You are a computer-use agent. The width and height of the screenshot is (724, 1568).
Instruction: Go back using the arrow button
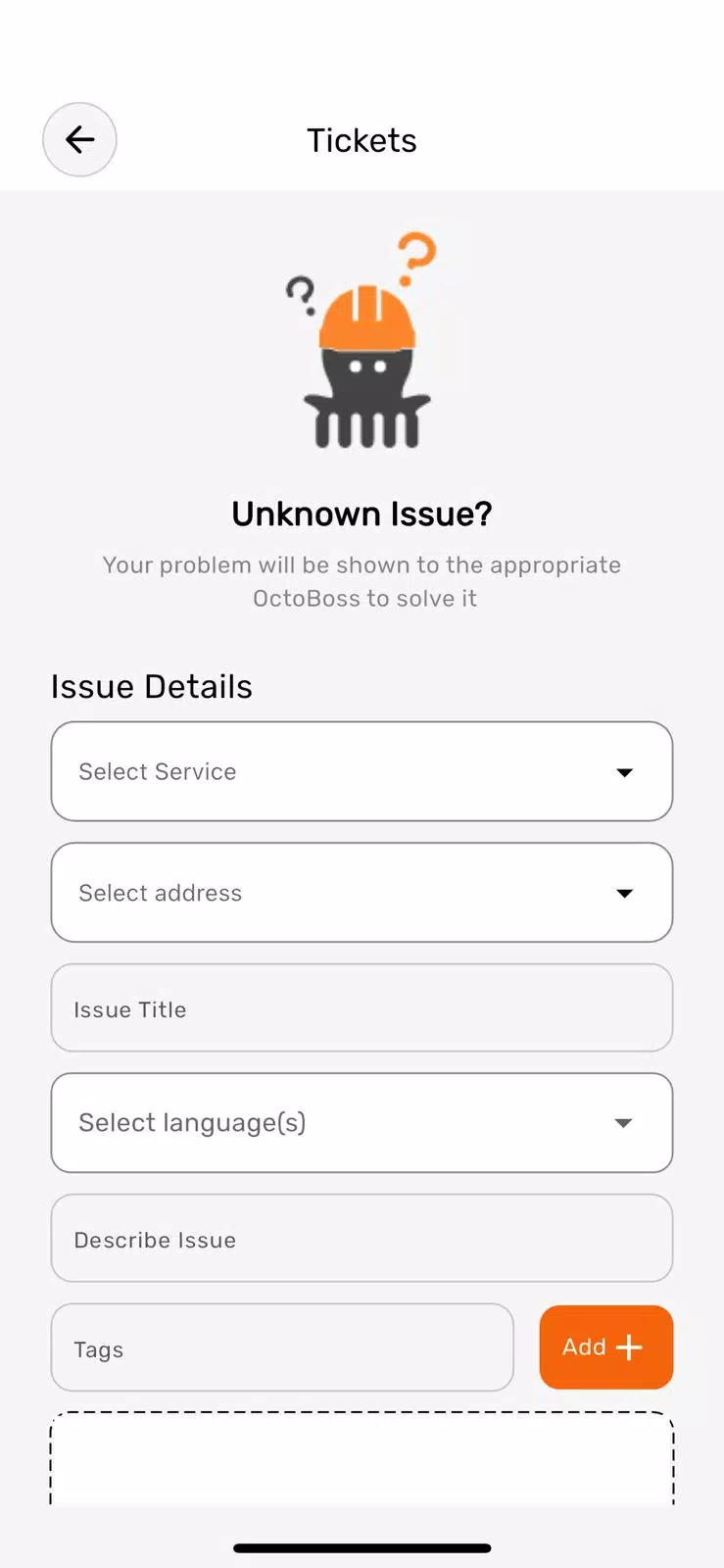79,140
